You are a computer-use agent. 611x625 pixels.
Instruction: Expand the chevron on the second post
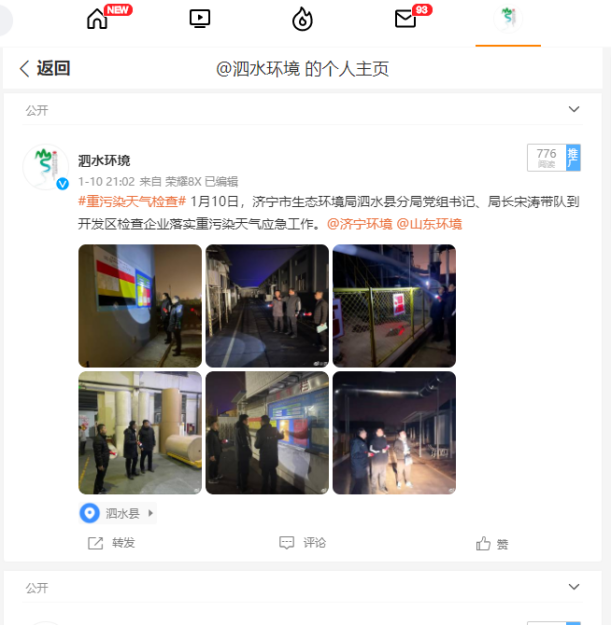[x=574, y=588]
